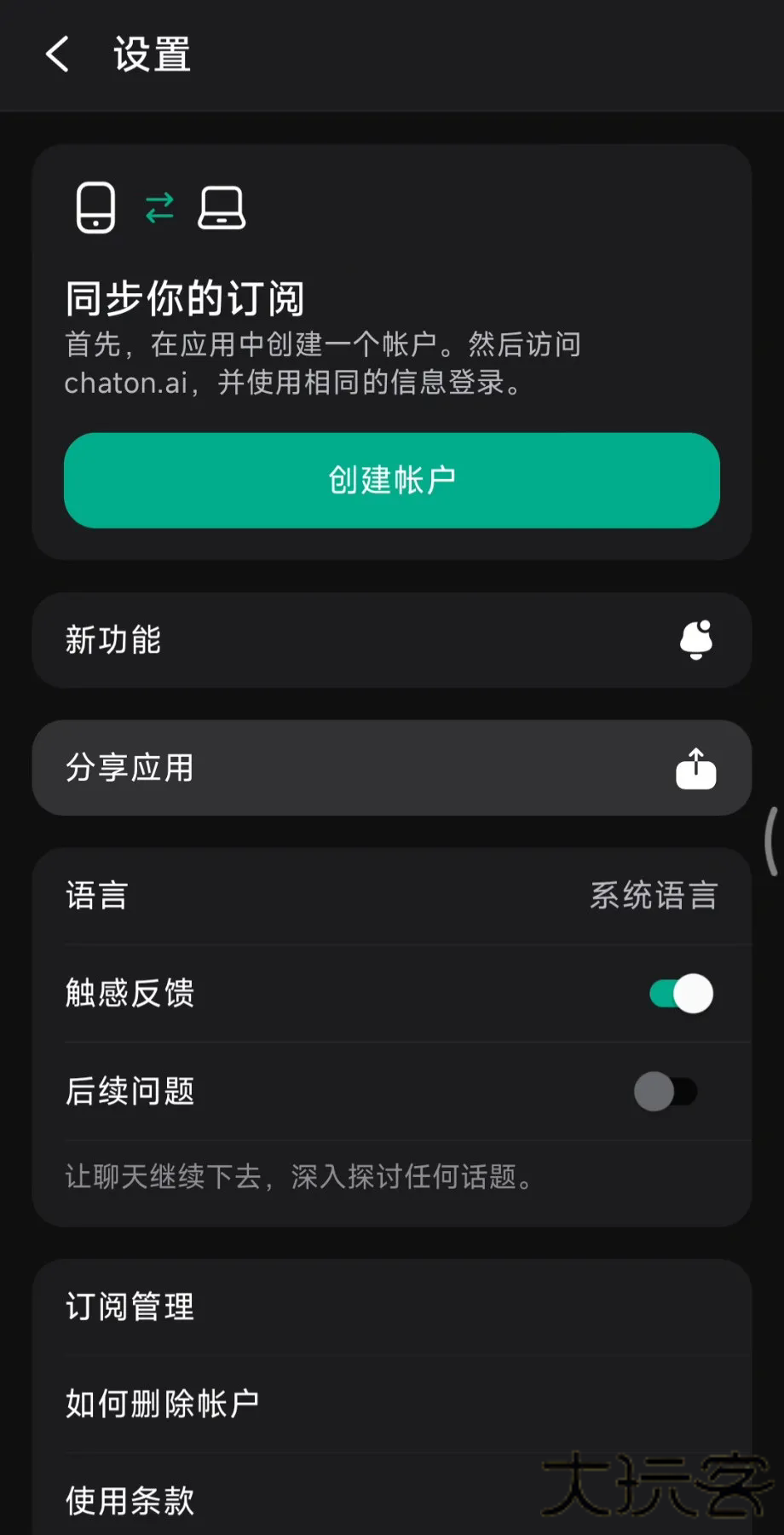Open 使用条款
Image resolution: width=784 pixels, height=1535 pixels.
(256, 1501)
